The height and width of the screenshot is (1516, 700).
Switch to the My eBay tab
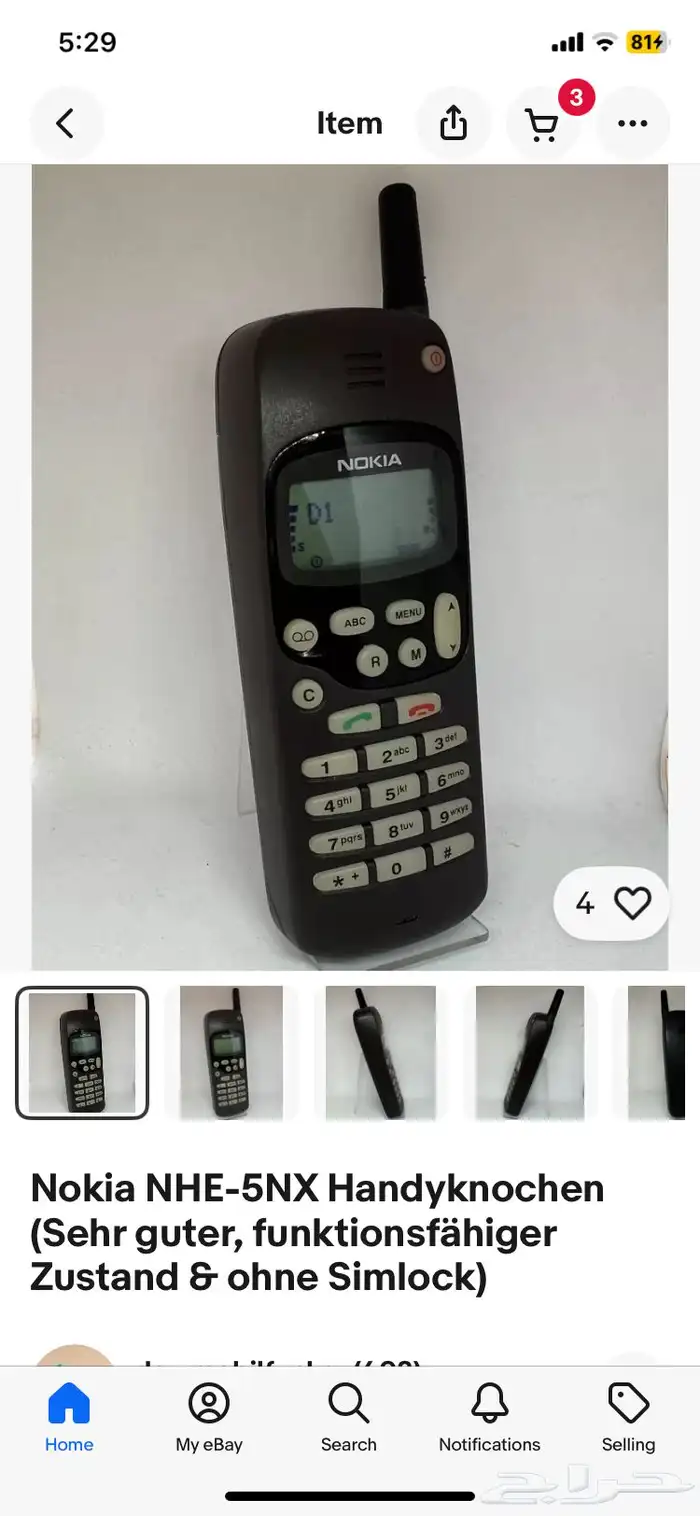point(209,1418)
